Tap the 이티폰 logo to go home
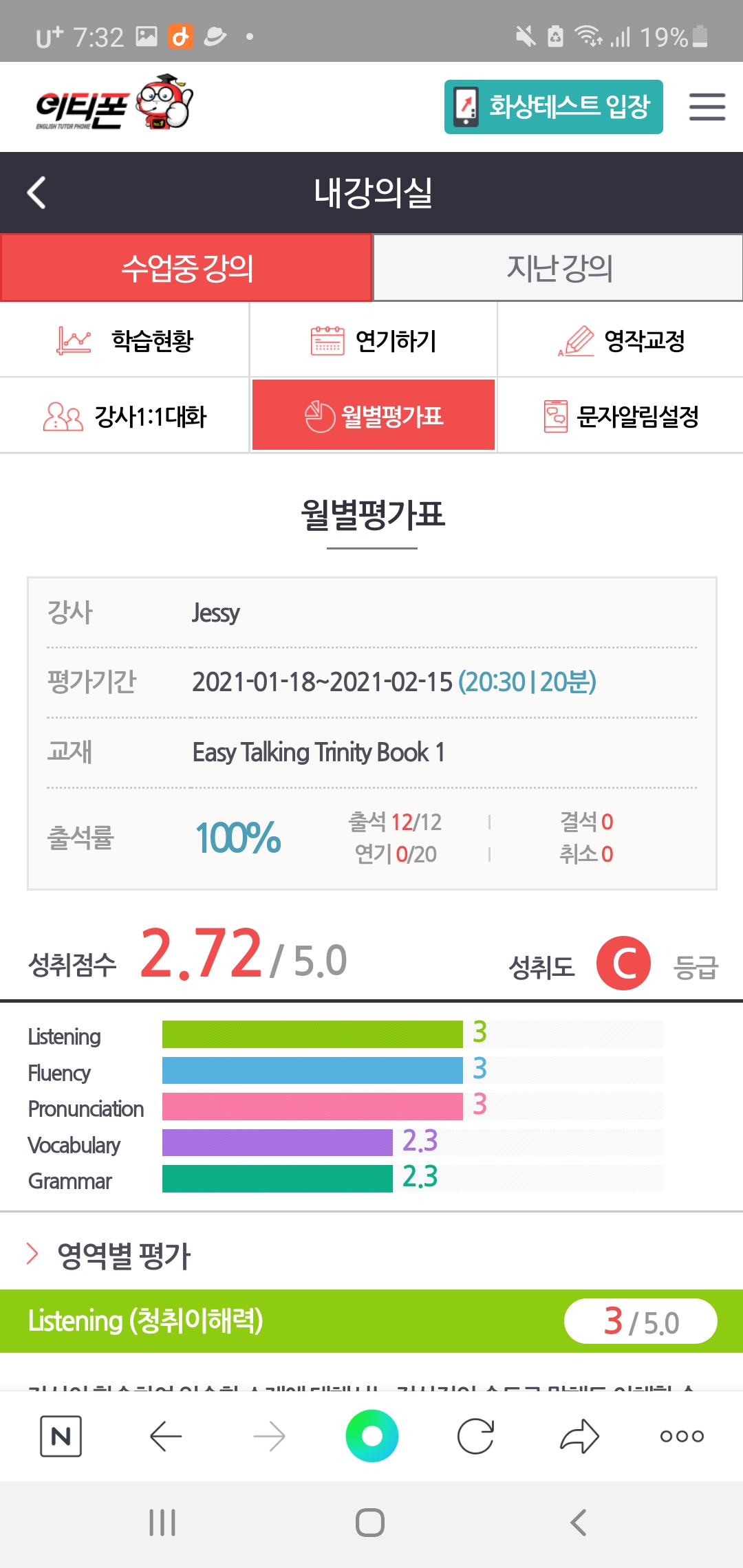Image resolution: width=743 pixels, height=1568 pixels. [x=114, y=105]
